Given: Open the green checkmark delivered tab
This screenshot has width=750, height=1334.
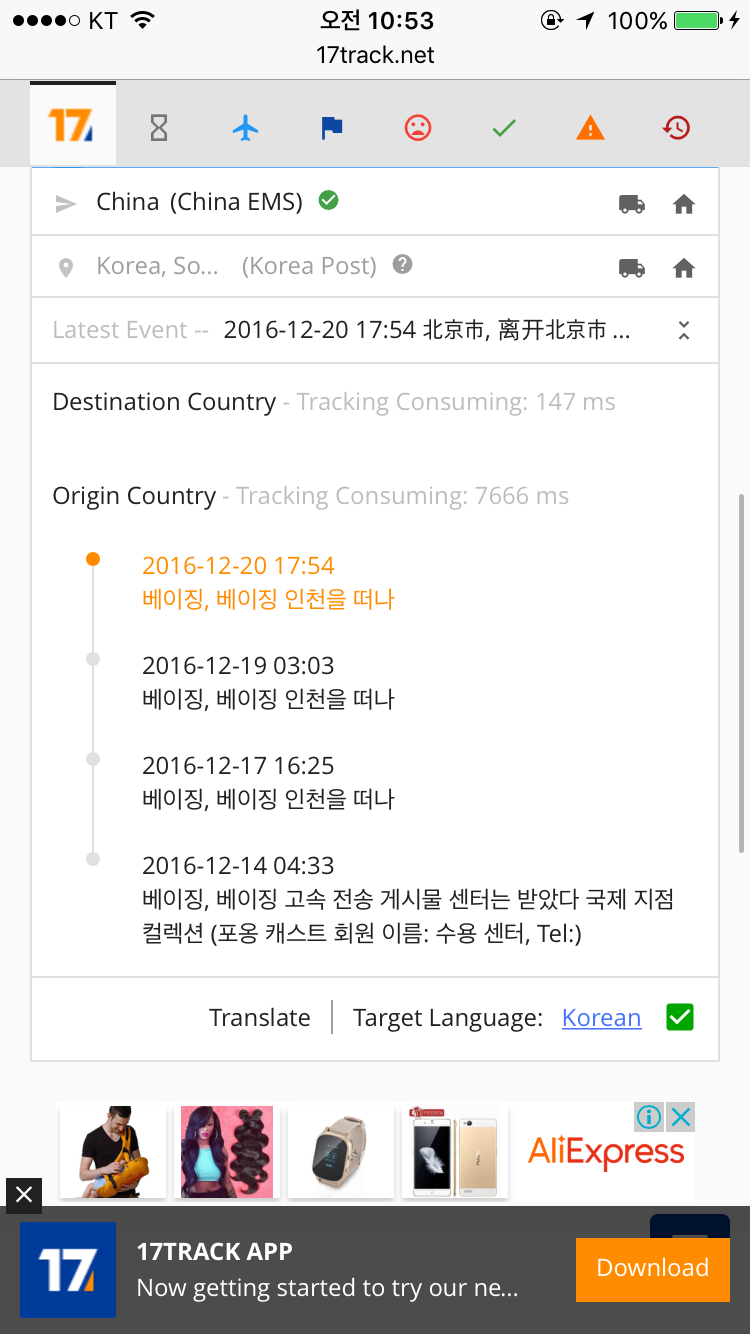Looking at the screenshot, I should pos(504,127).
